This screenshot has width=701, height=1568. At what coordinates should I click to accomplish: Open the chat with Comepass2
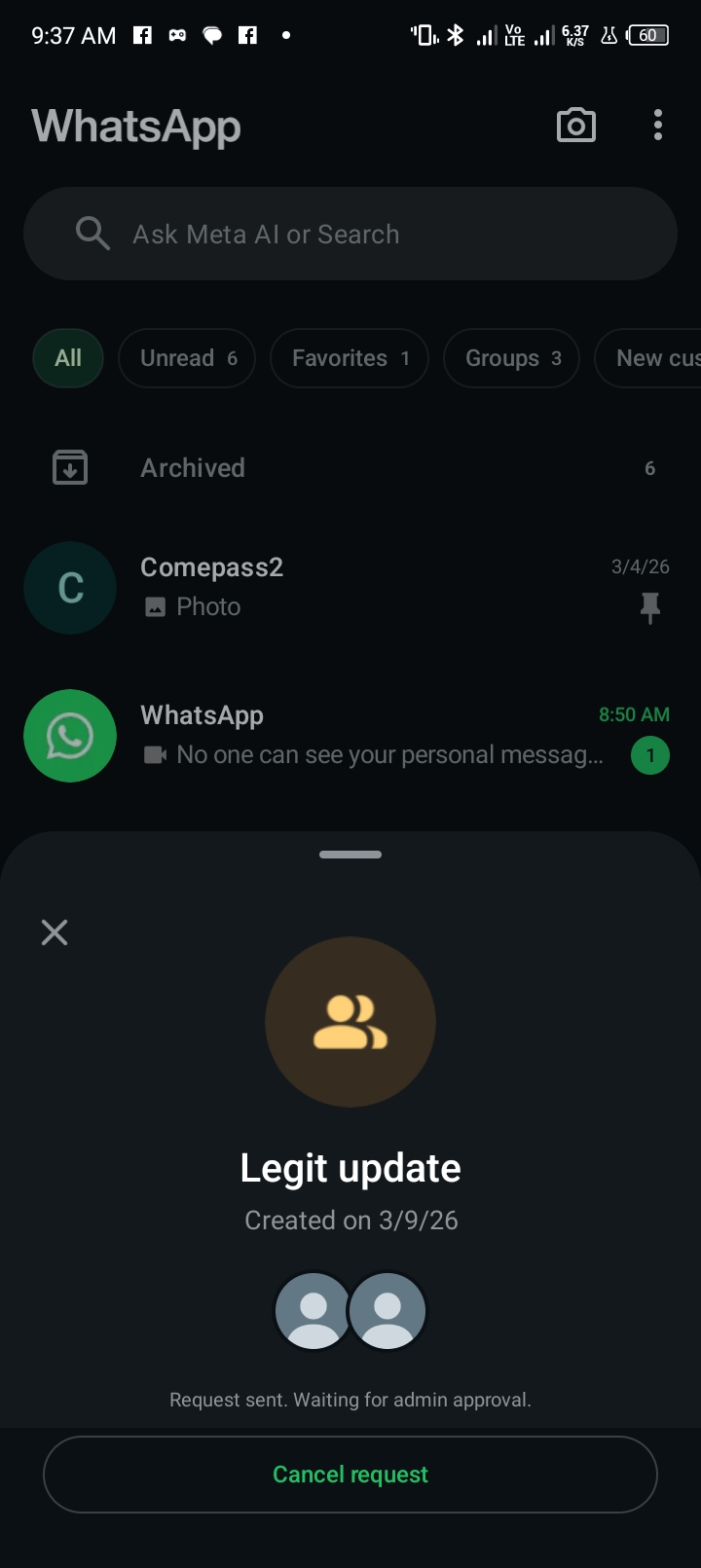click(x=350, y=587)
